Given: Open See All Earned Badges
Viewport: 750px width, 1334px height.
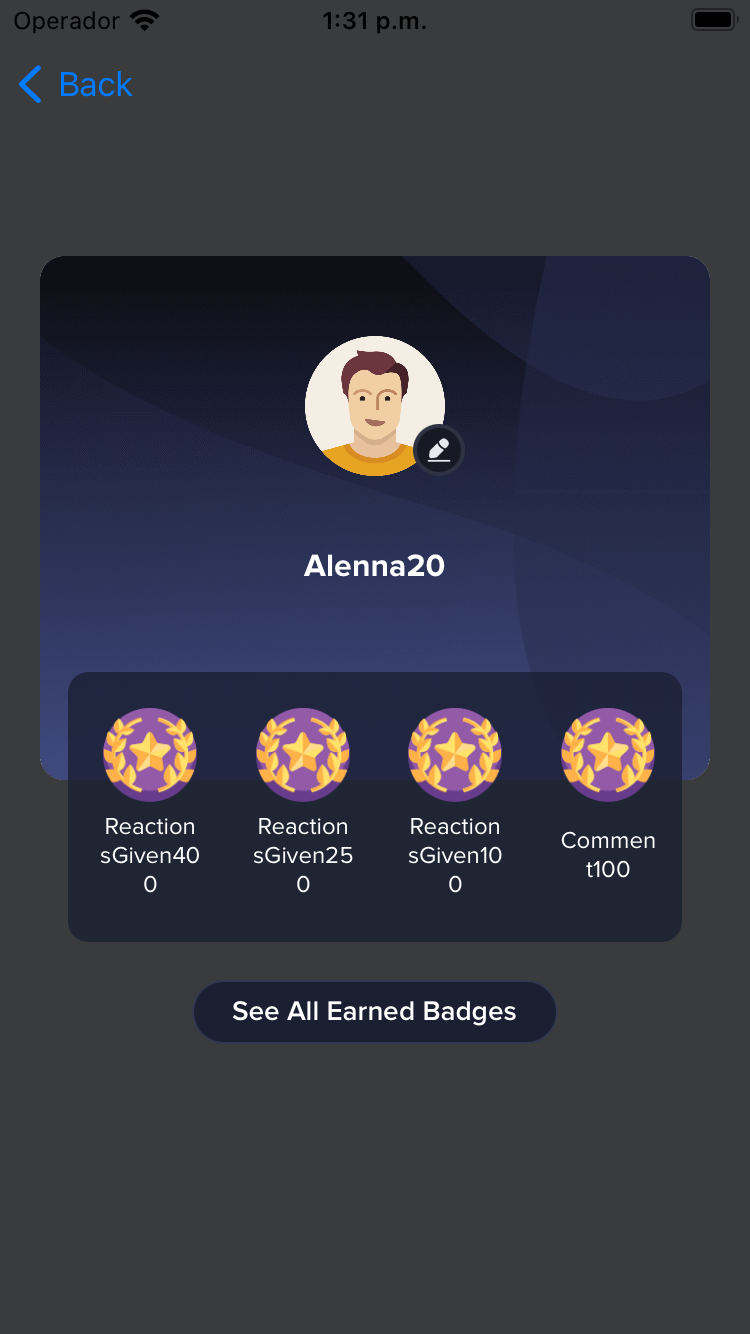Looking at the screenshot, I should click(x=375, y=1012).
